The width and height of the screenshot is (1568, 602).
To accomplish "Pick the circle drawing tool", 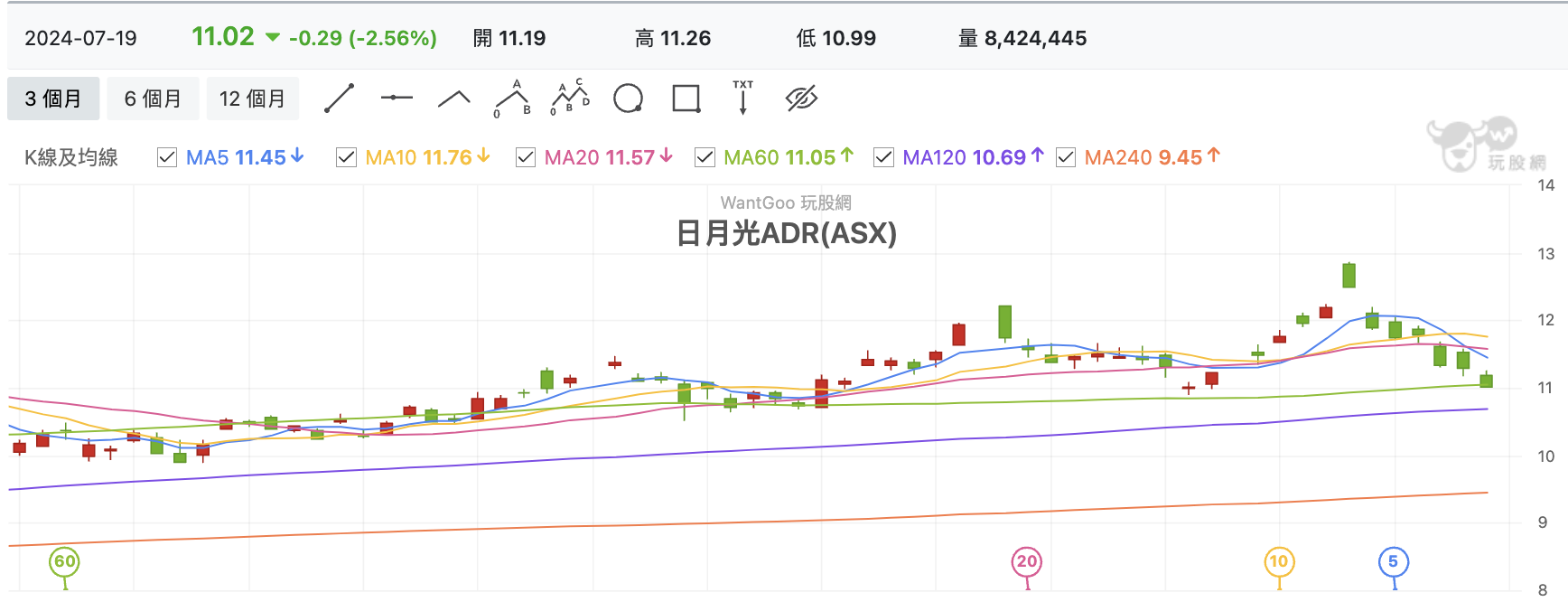I will (x=628, y=99).
